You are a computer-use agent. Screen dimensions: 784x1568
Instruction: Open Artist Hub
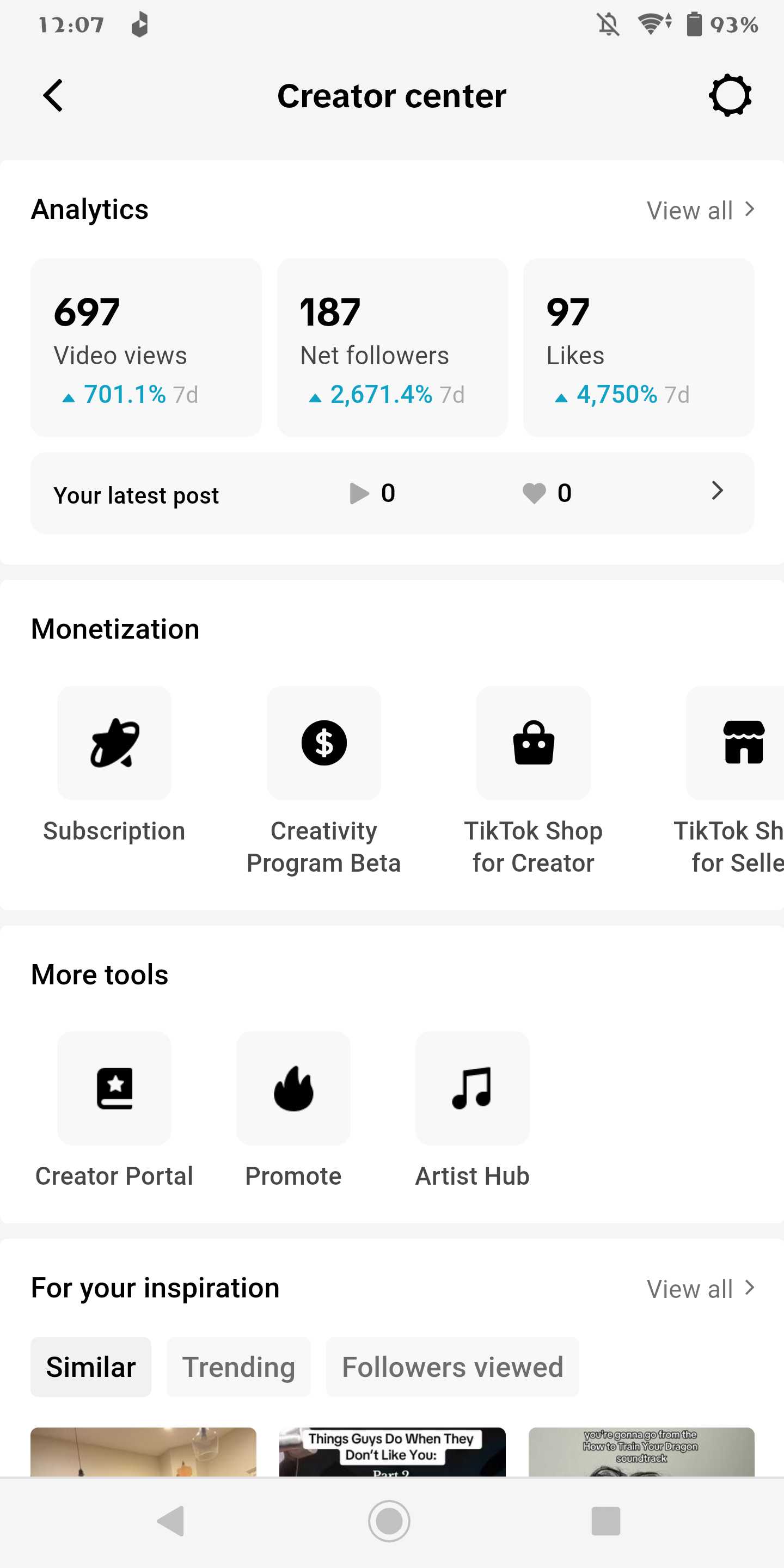point(473,1110)
